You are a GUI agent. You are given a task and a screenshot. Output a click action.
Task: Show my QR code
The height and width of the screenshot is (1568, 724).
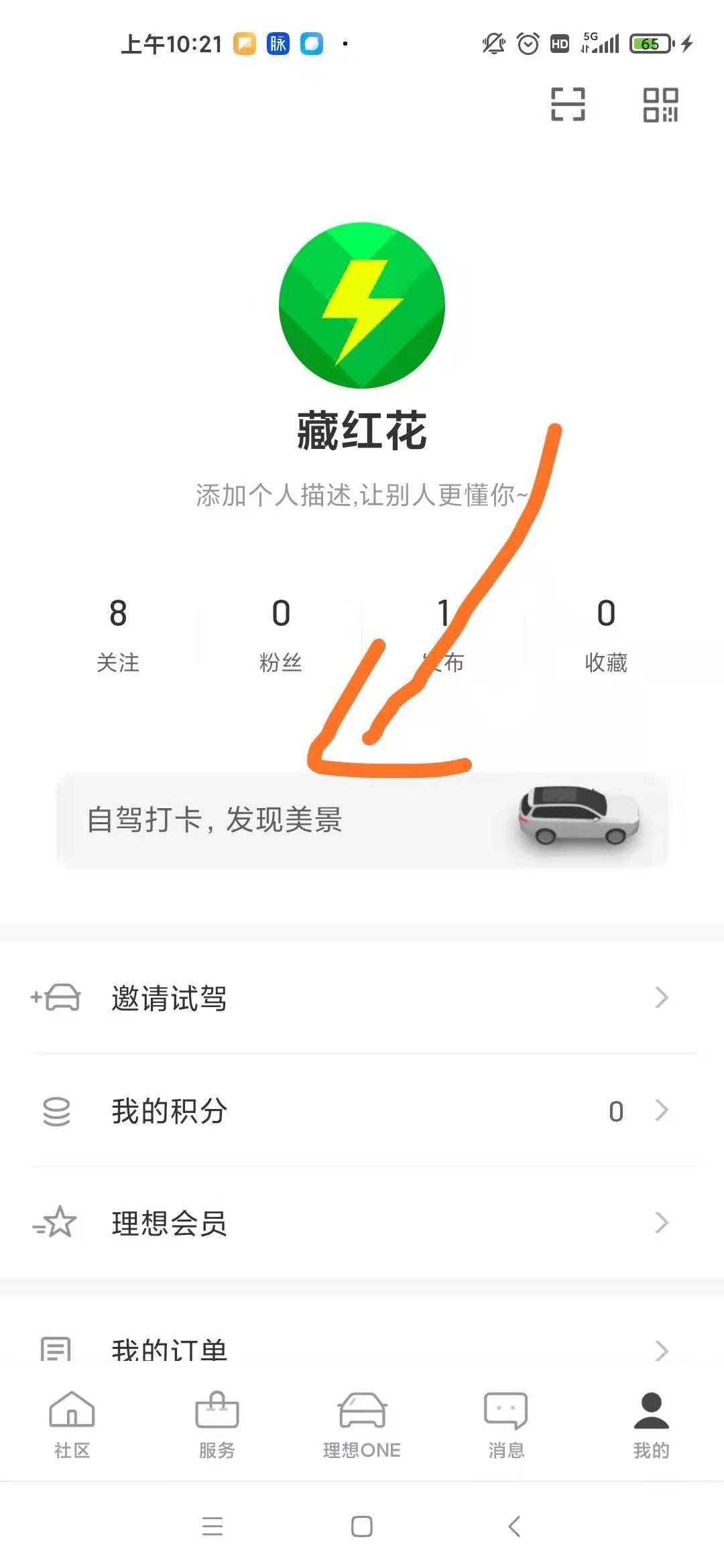click(660, 105)
